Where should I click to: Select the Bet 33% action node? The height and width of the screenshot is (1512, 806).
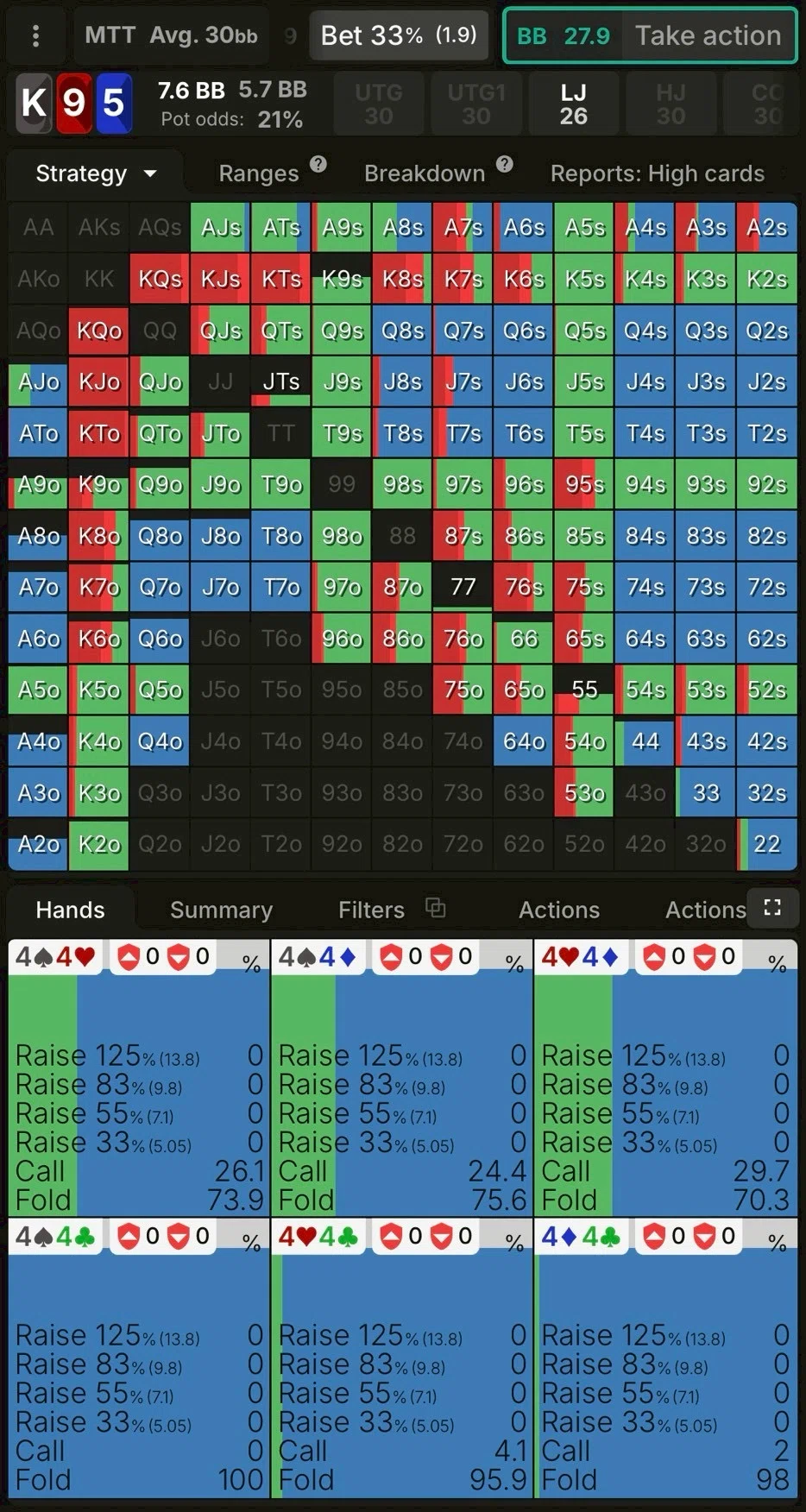coord(398,35)
